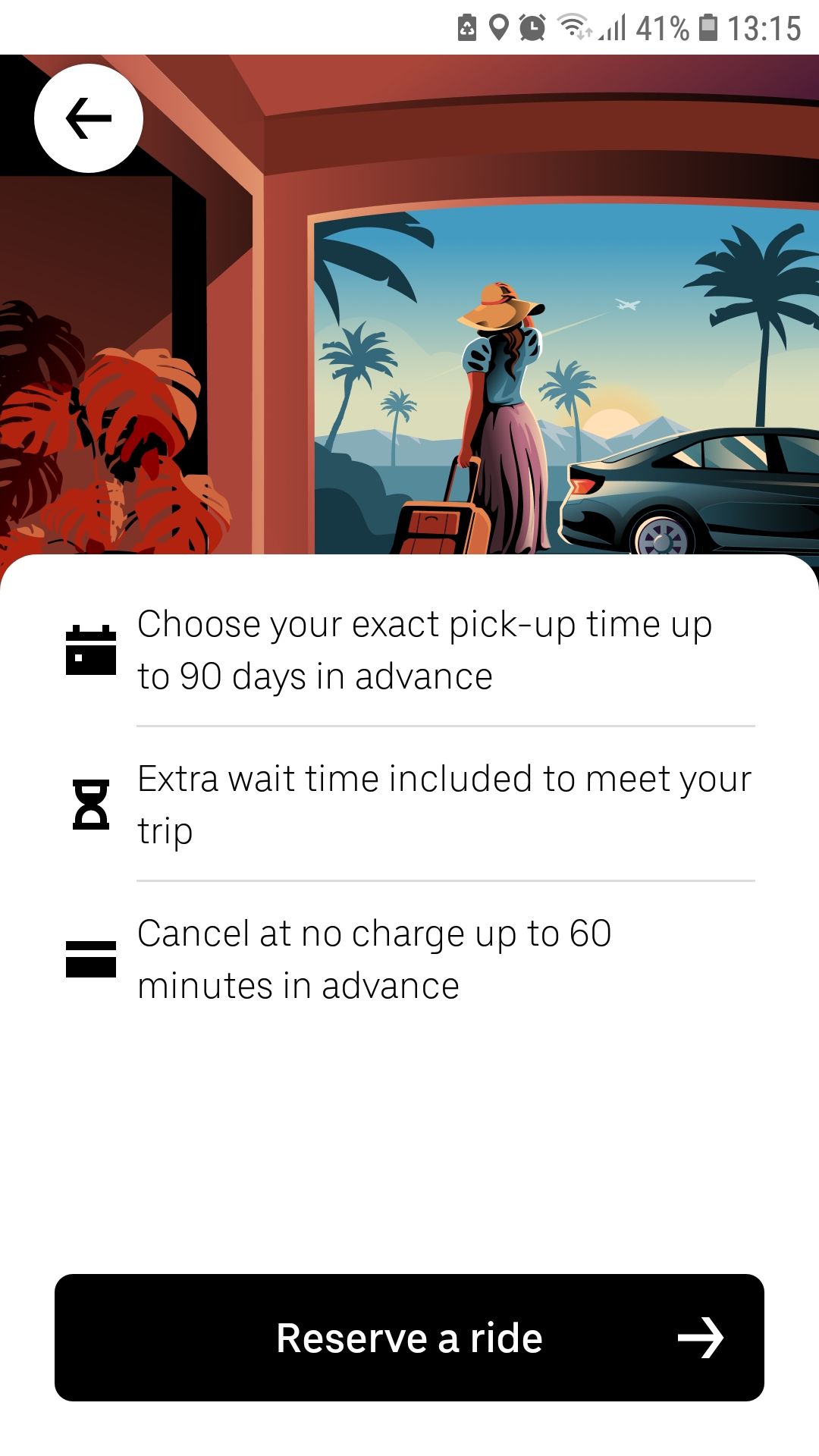
Task: Click the location pin status icon
Action: pyautogui.click(x=498, y=27)
